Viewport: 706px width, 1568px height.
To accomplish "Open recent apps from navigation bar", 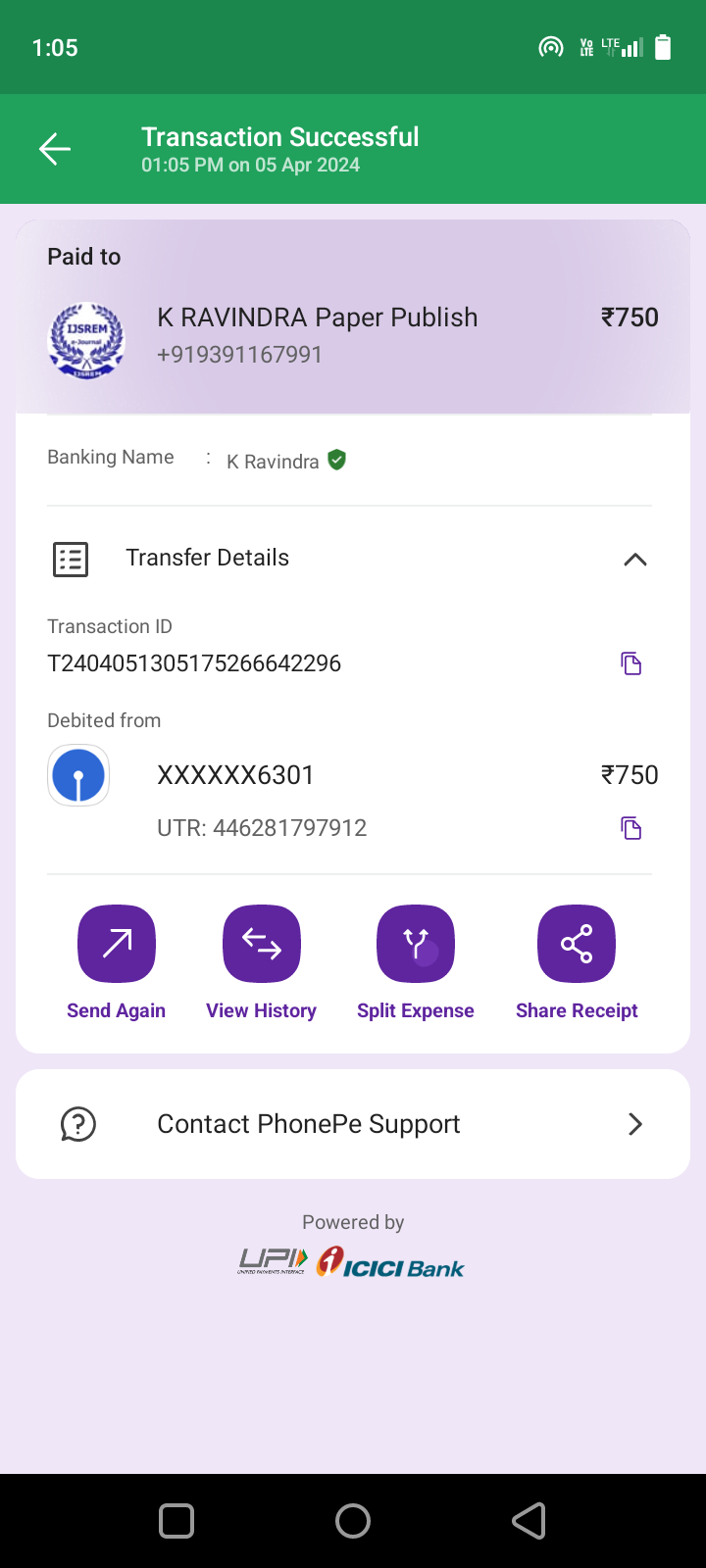I will pos(176,1521).
